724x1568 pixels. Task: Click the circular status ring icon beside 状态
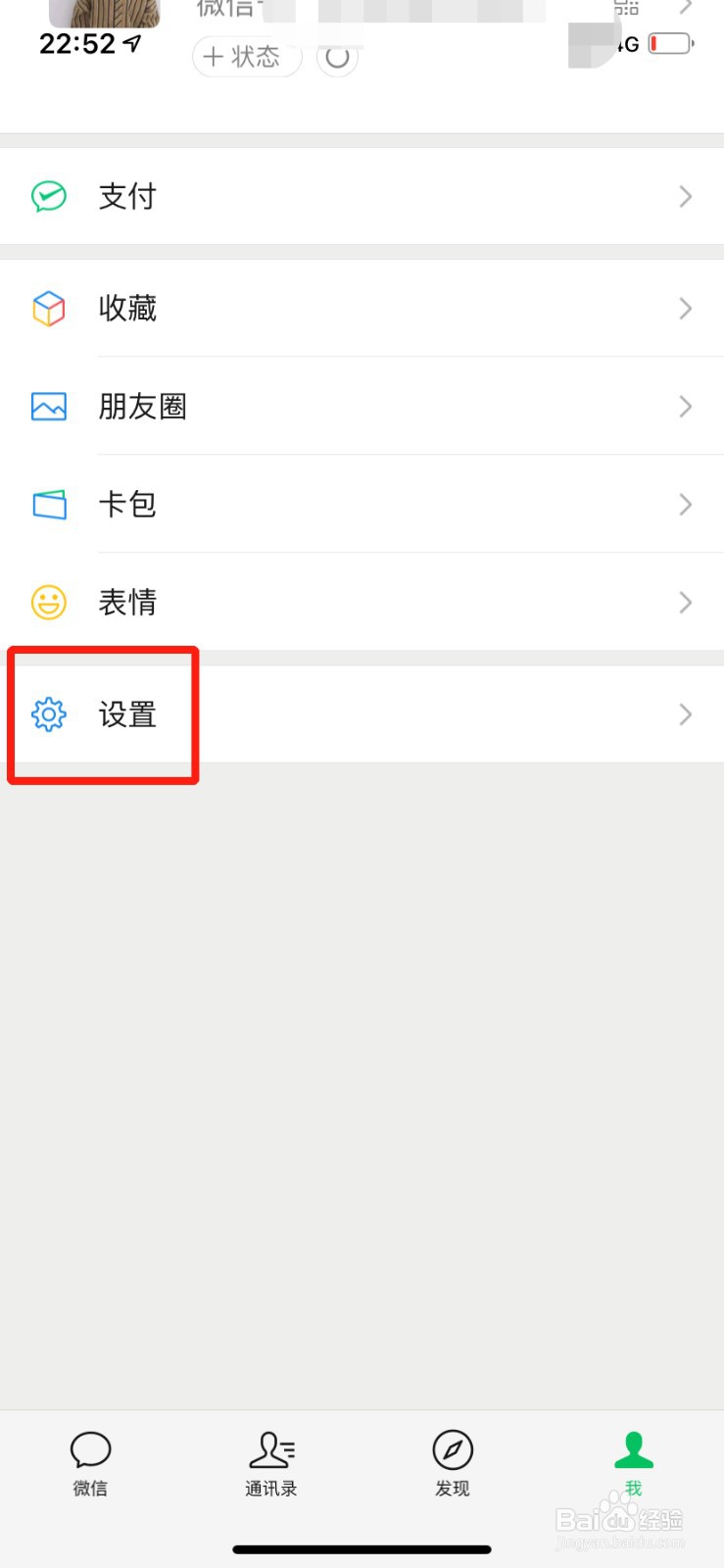337,58
